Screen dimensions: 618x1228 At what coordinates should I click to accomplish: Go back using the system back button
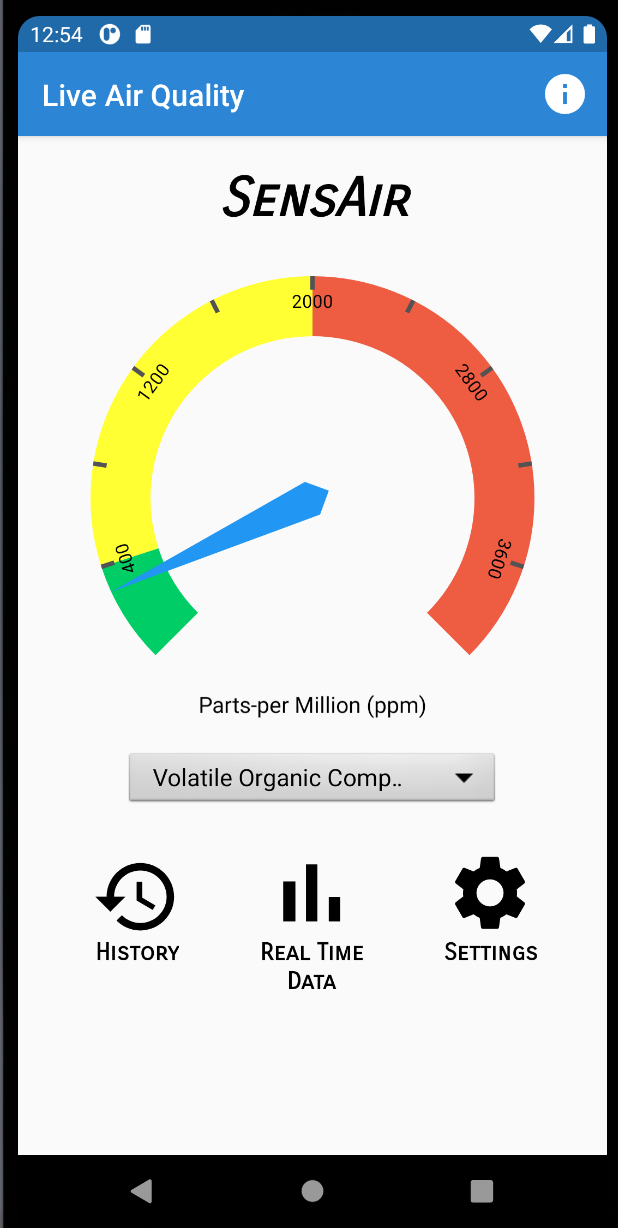(142, 1190)
